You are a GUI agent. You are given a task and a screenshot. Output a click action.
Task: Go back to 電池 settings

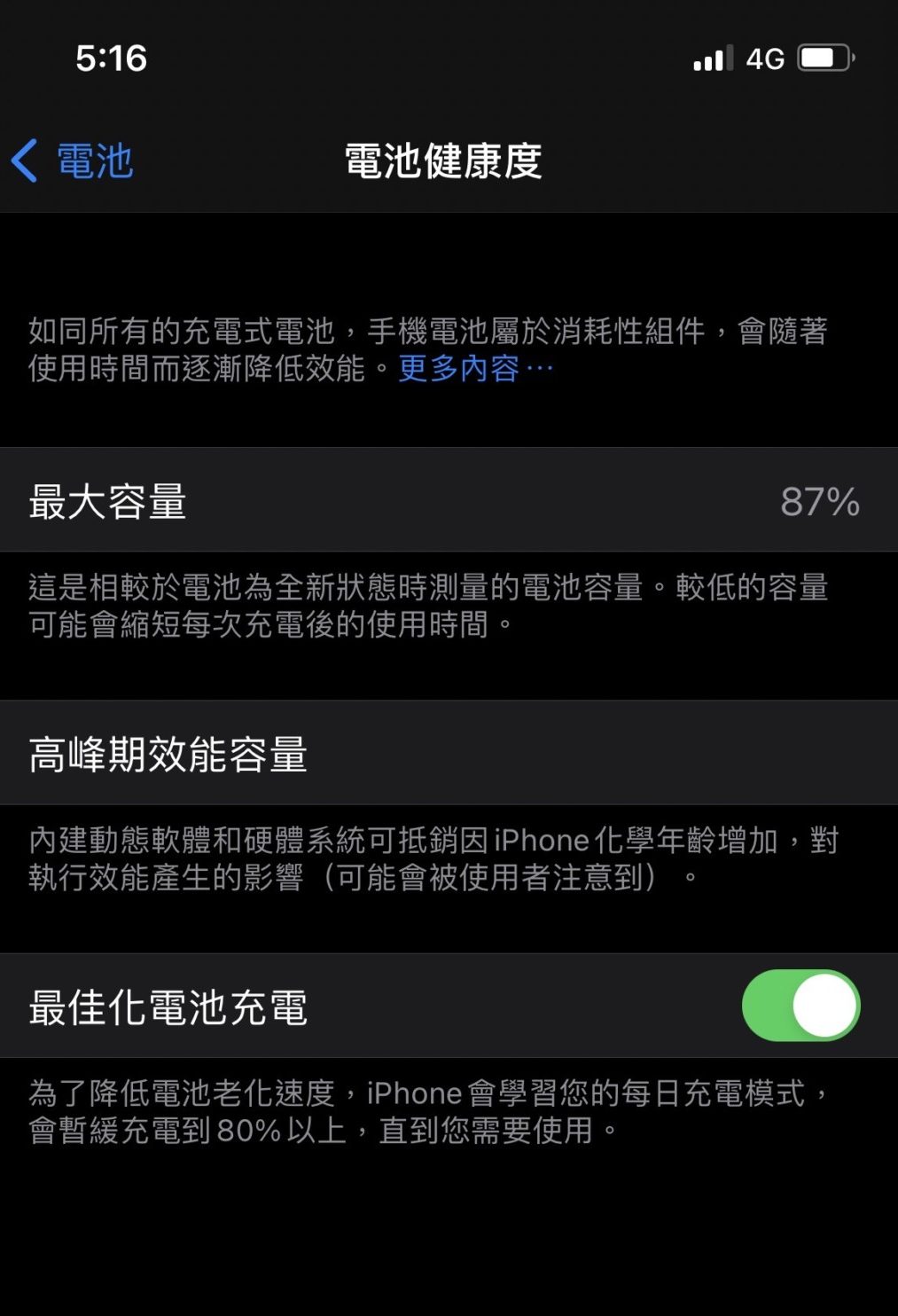click(x=73, y=161)
